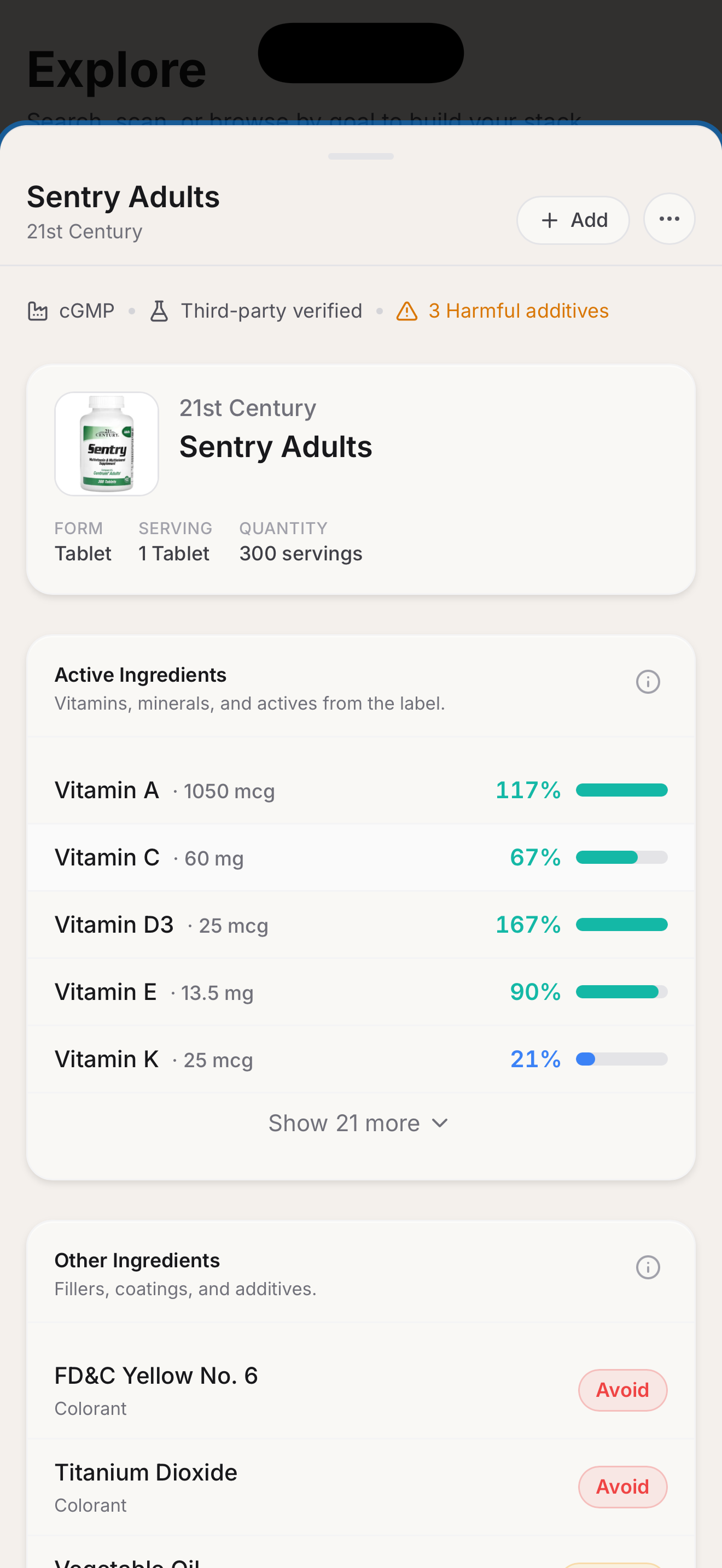Open the Active Ingredients info icon
Image resolution: width=722 pixels, height=1568 pixels.
pos(648,682)
